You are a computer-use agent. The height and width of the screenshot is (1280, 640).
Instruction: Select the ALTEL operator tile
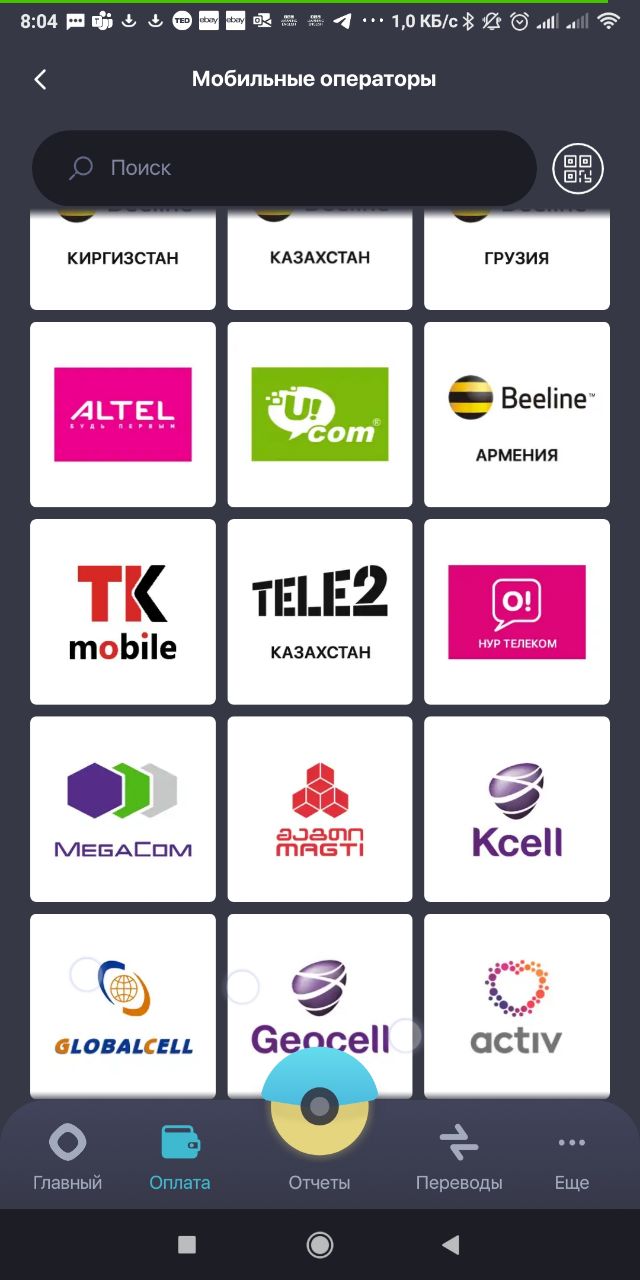(x=123, y=414)
